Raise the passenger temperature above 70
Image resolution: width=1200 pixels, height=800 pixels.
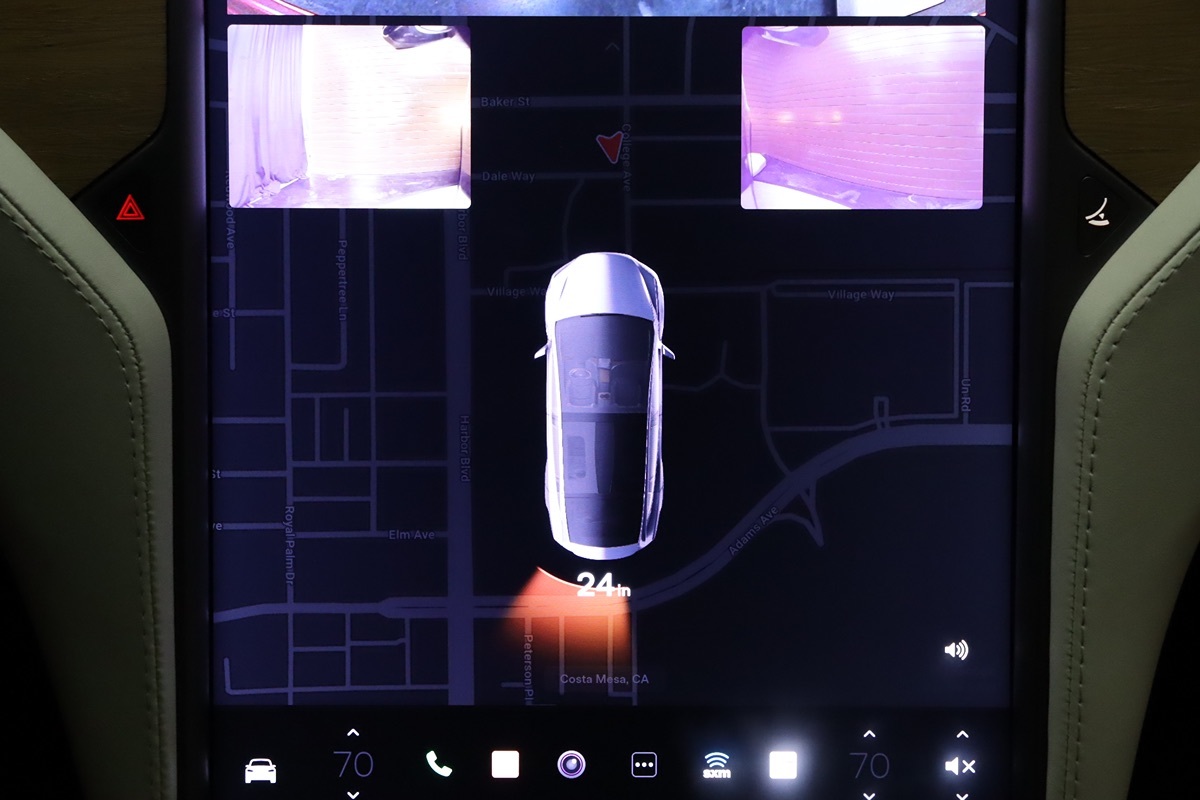[x=868, y=735]
